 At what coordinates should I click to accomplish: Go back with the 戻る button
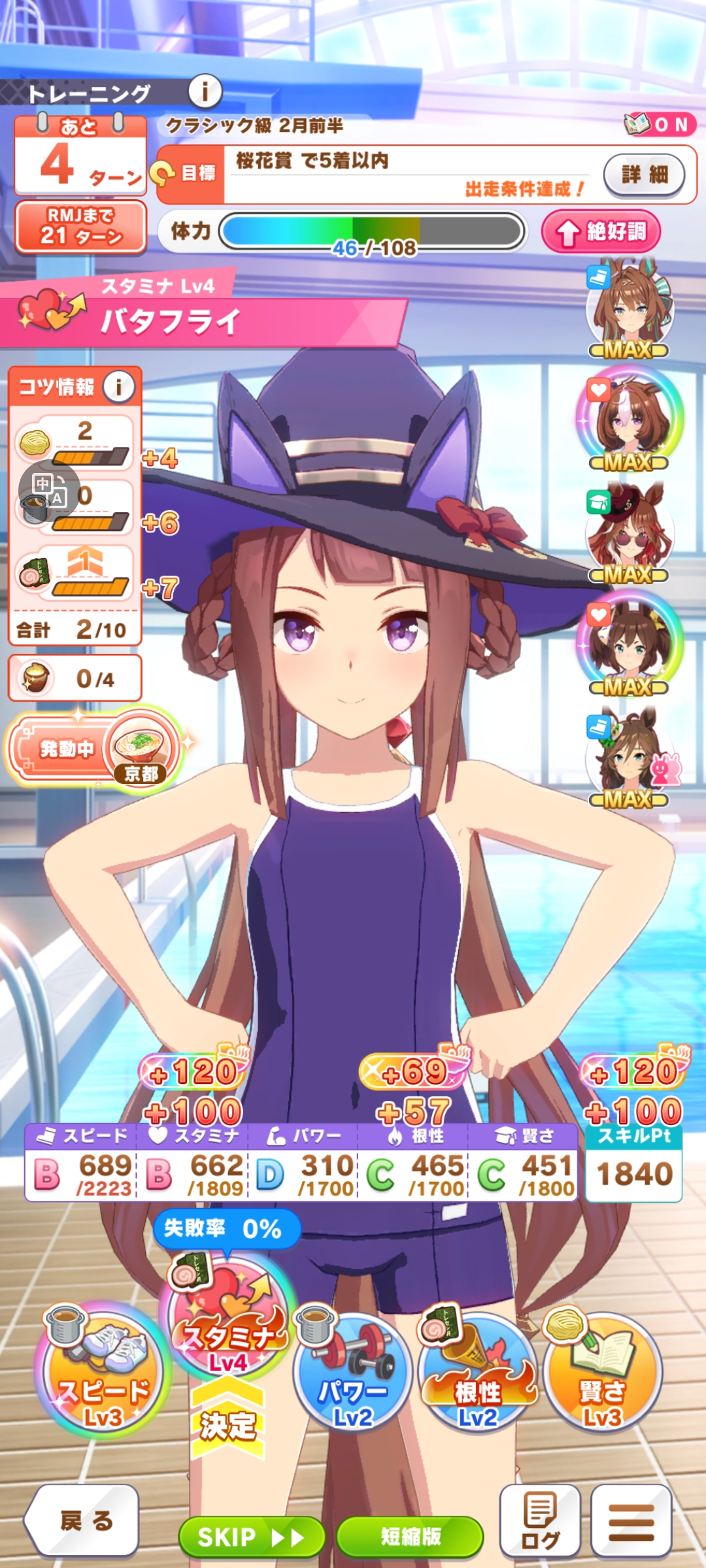[x=84, y=1521]
